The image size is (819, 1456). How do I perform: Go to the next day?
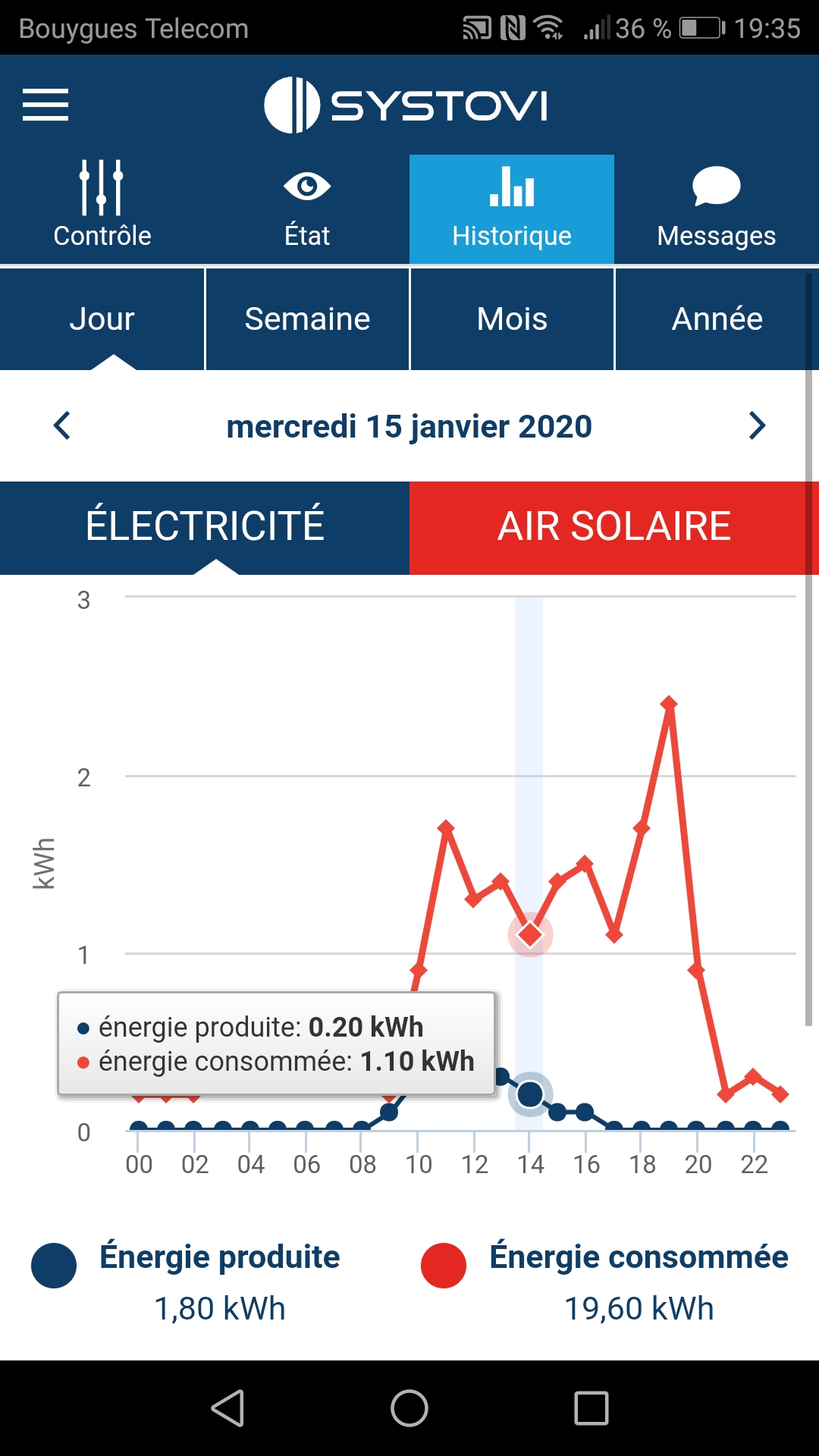pyautogui.click(x=757, y=425)
